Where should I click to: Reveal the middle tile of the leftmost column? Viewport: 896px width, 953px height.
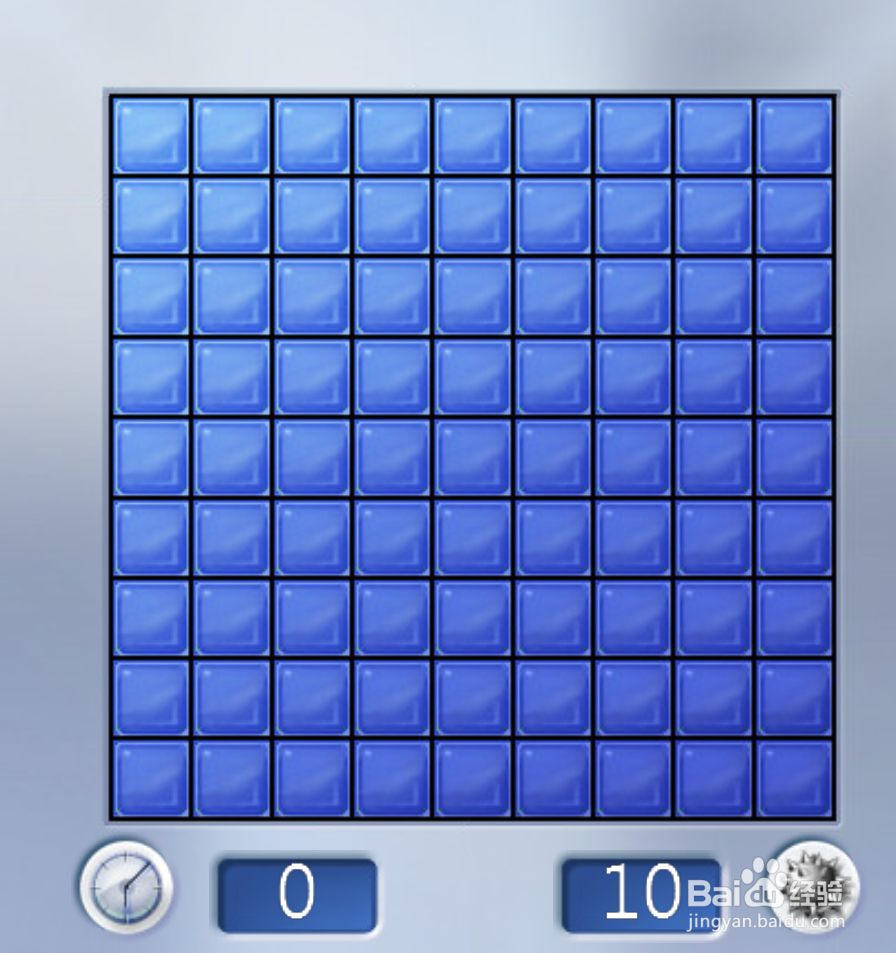(x=150, y=455)
